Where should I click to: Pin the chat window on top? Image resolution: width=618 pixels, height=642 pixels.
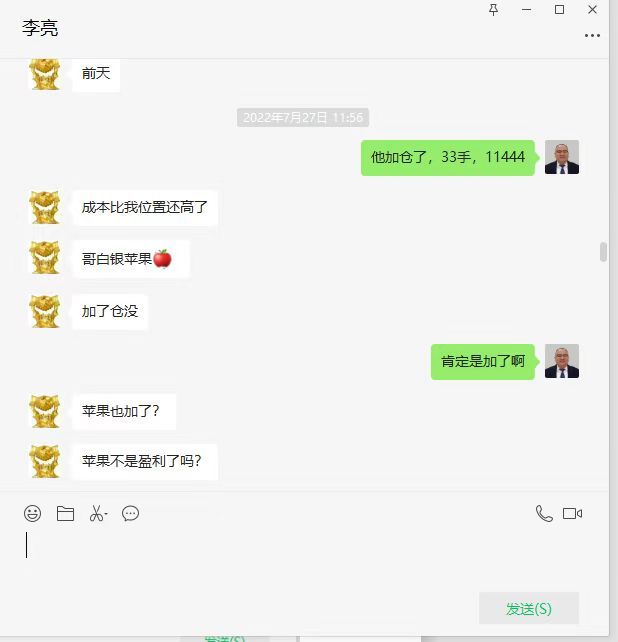point(493,10)
